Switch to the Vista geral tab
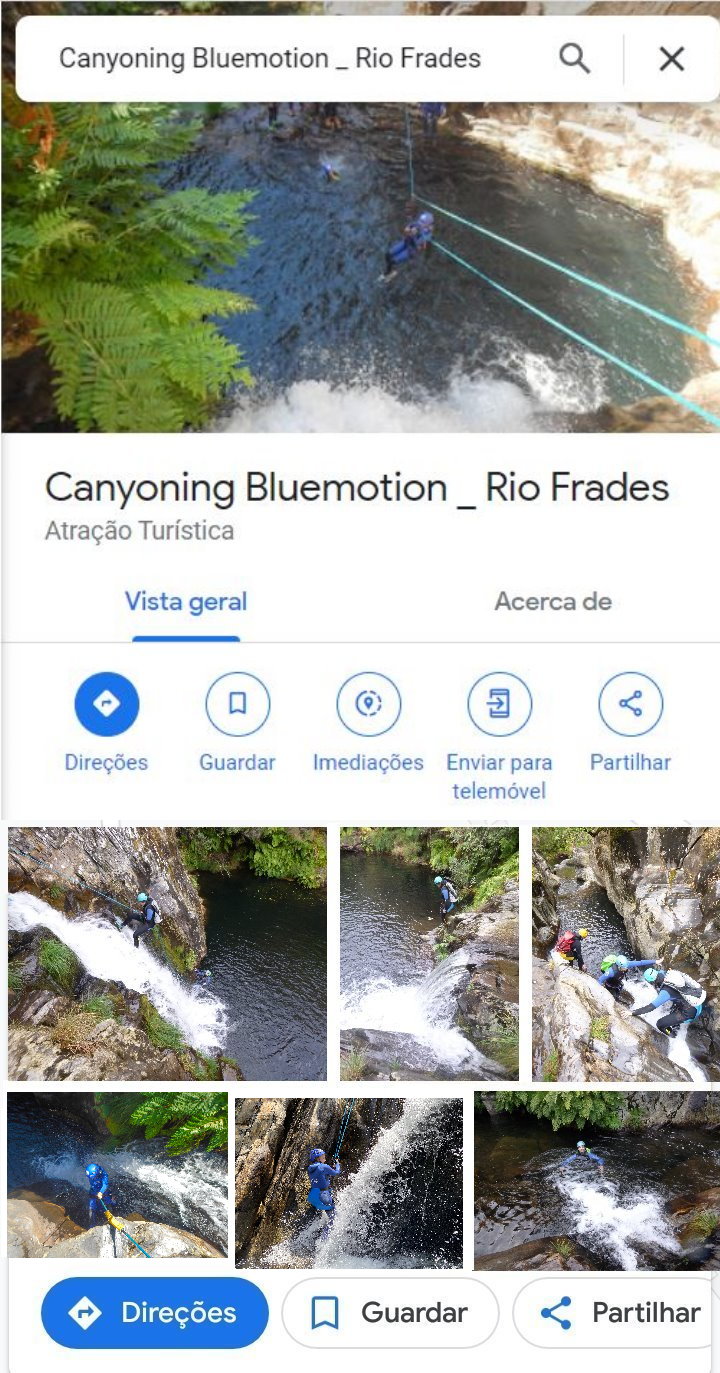The height and width of the screenshot is (1373, 720). click(x=186, y=602)
